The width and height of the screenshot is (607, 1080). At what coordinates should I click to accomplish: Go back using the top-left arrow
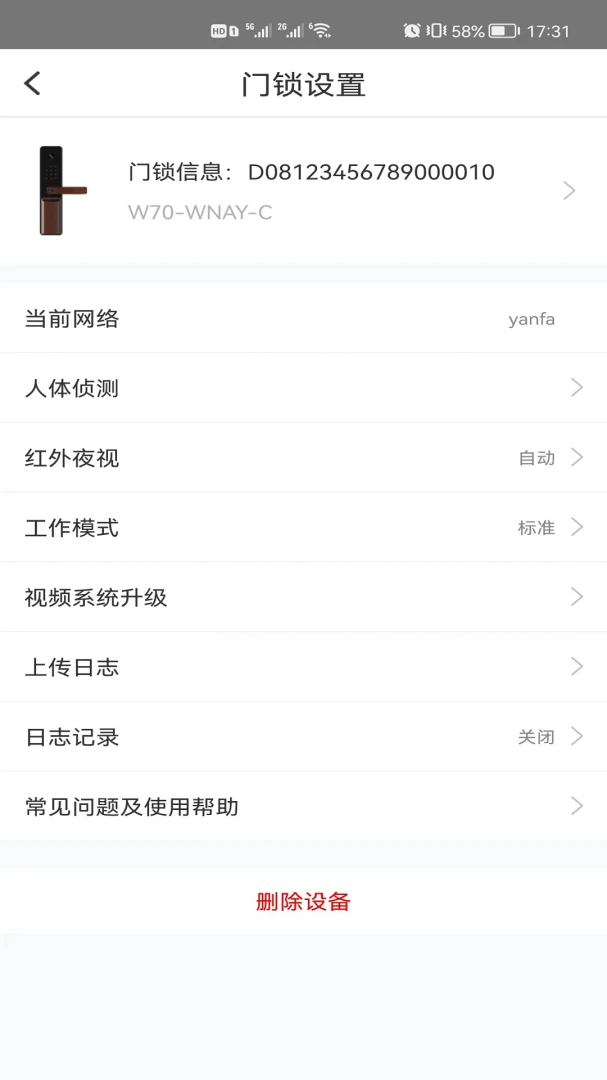pos(32,83)
